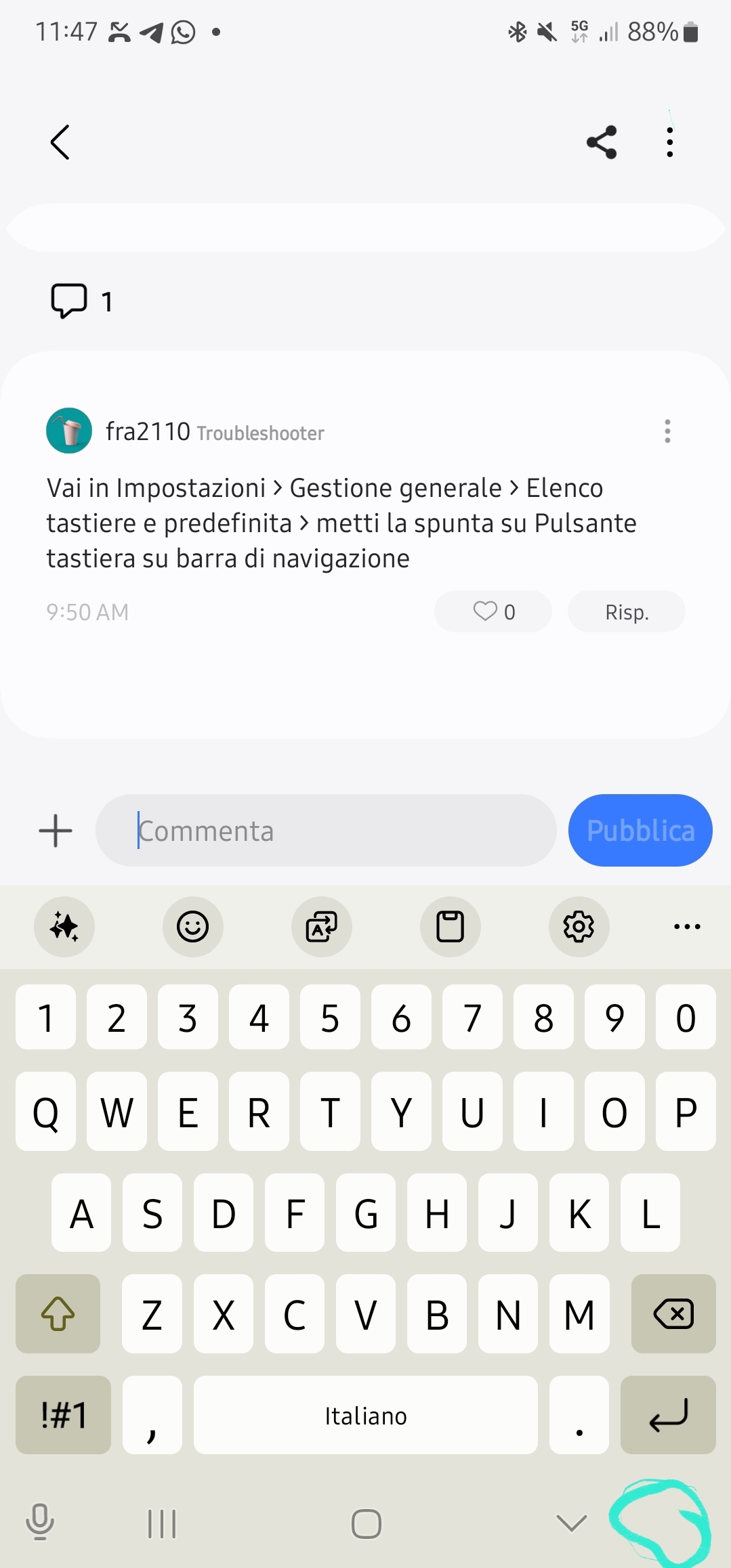Screen dimensions: 731x1568
Task: Open the keyboard settings gear
Action: click(x=579, y=928)
